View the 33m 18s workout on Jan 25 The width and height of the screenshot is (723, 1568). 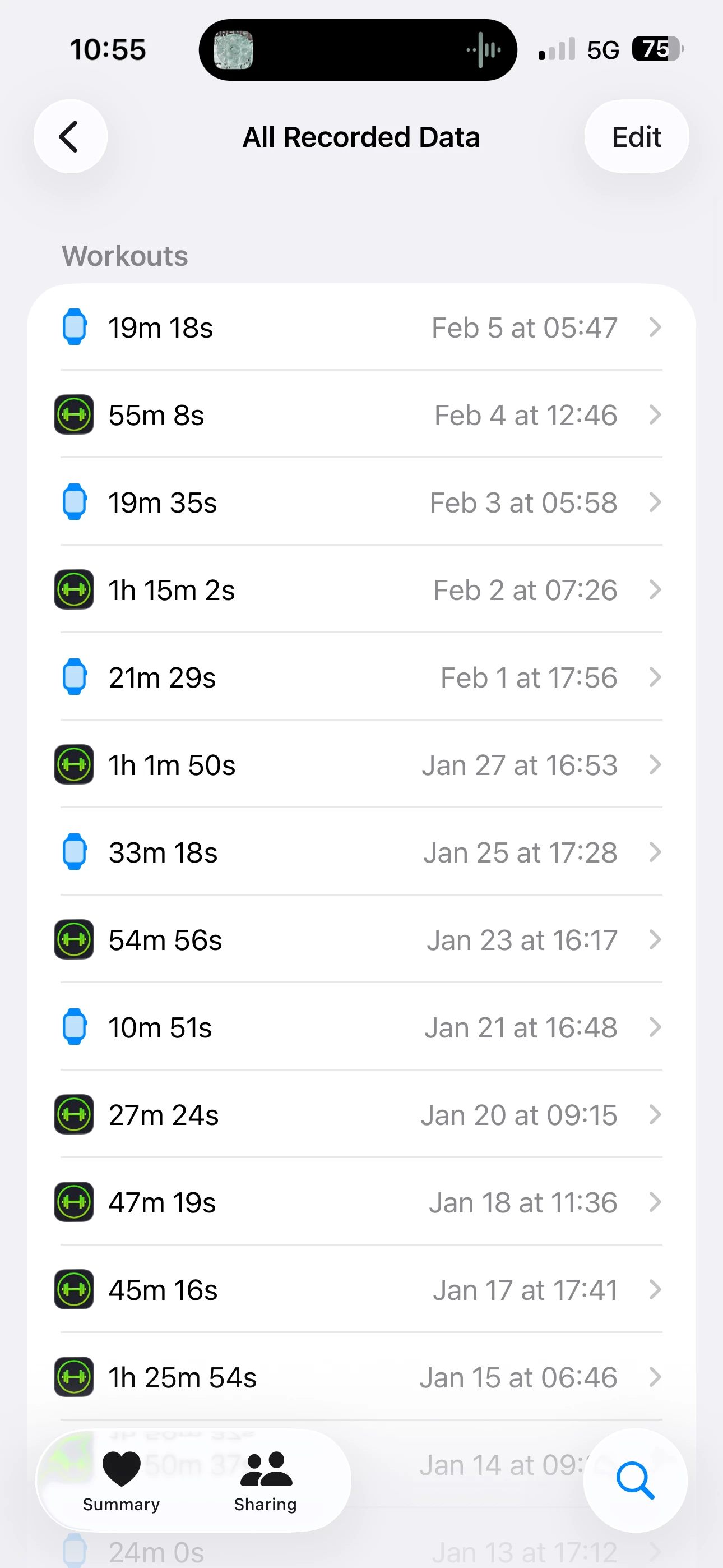coord(361,852)
